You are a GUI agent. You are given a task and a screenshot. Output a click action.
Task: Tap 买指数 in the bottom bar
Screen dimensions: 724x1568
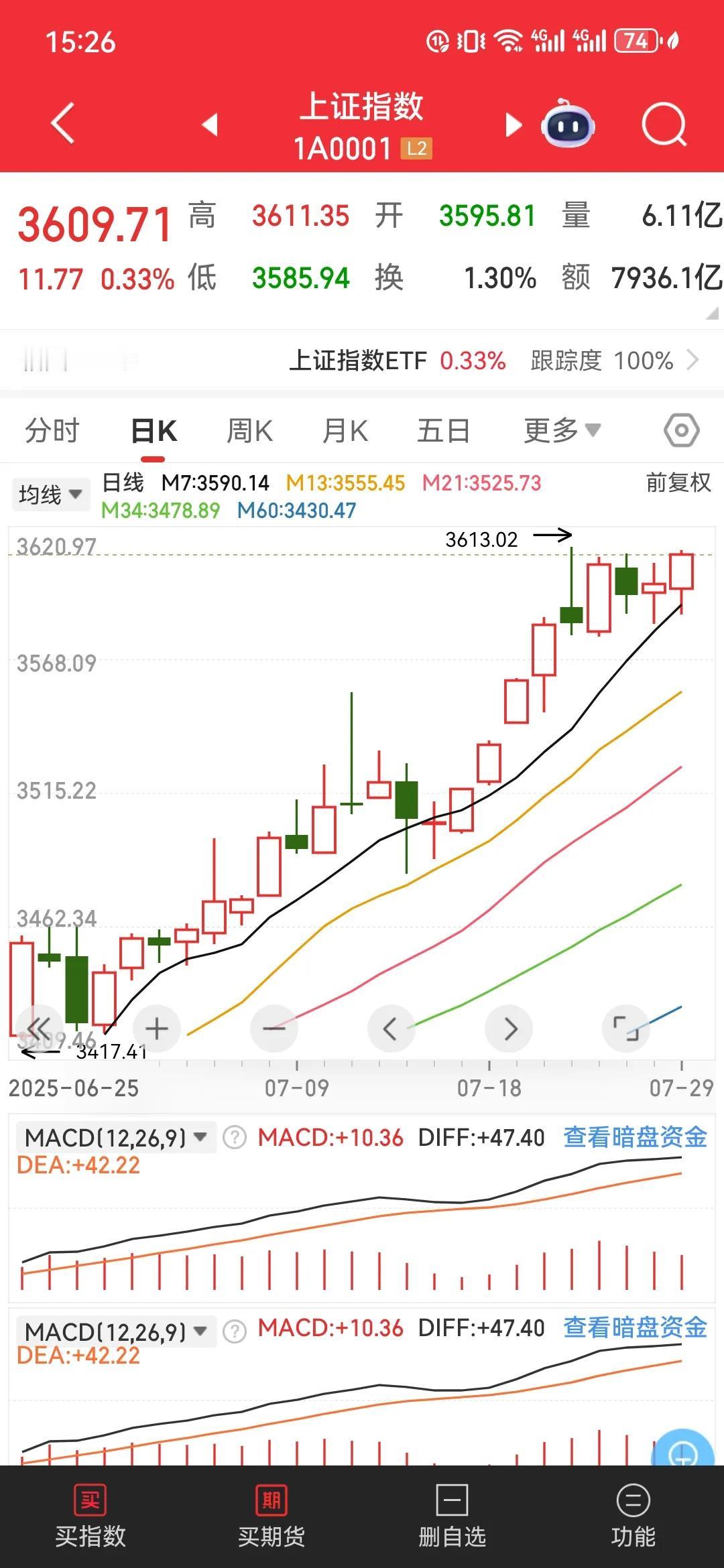point(90,1516)
